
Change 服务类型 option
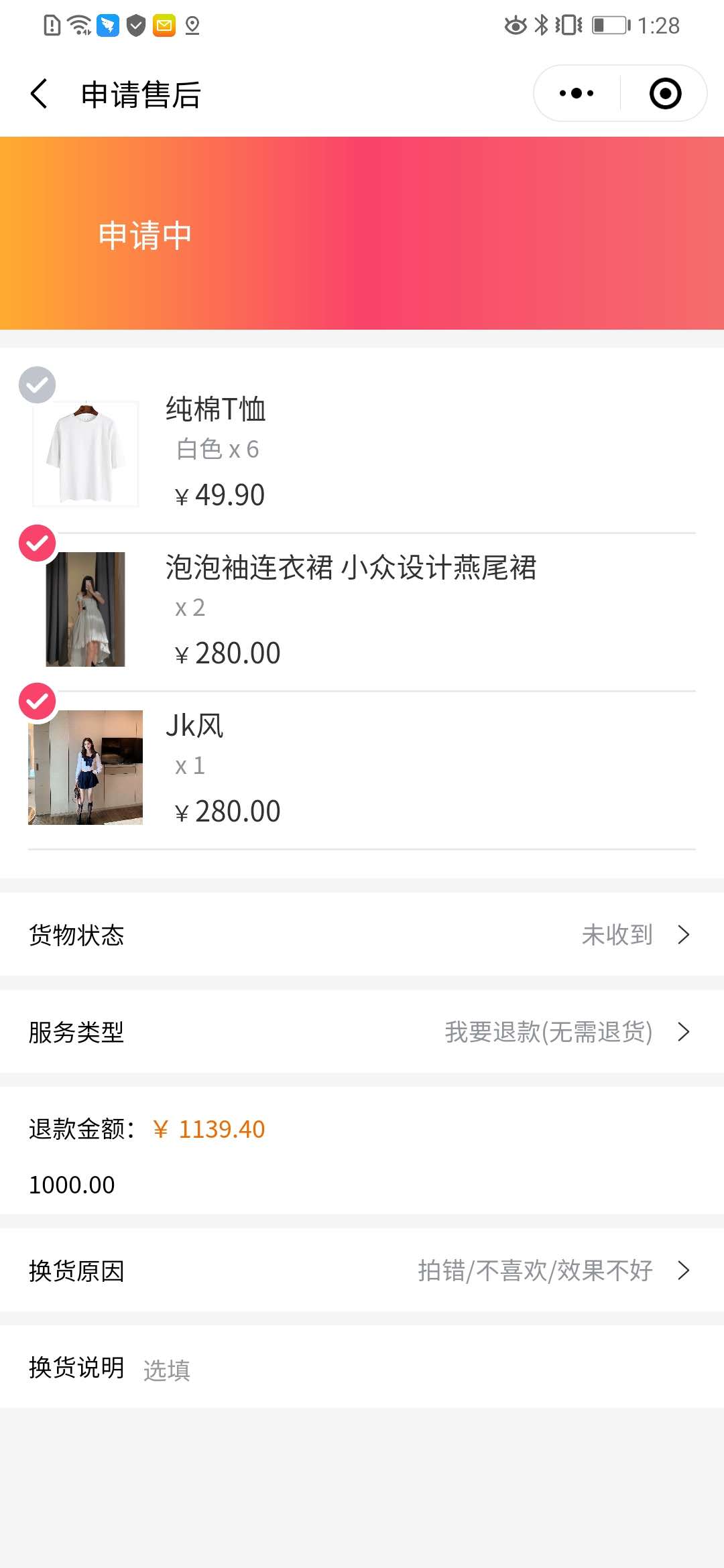[x=362, y=1031]
